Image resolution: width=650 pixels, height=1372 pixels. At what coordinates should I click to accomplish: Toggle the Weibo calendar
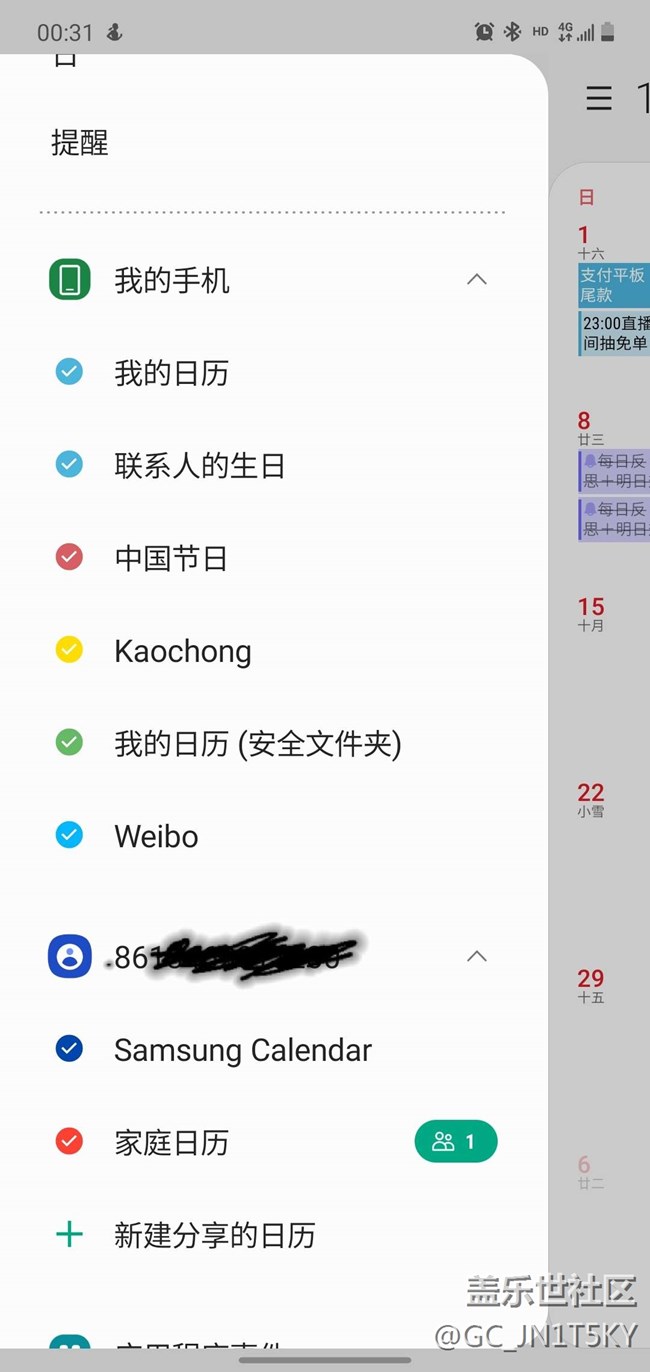(69, 835)
